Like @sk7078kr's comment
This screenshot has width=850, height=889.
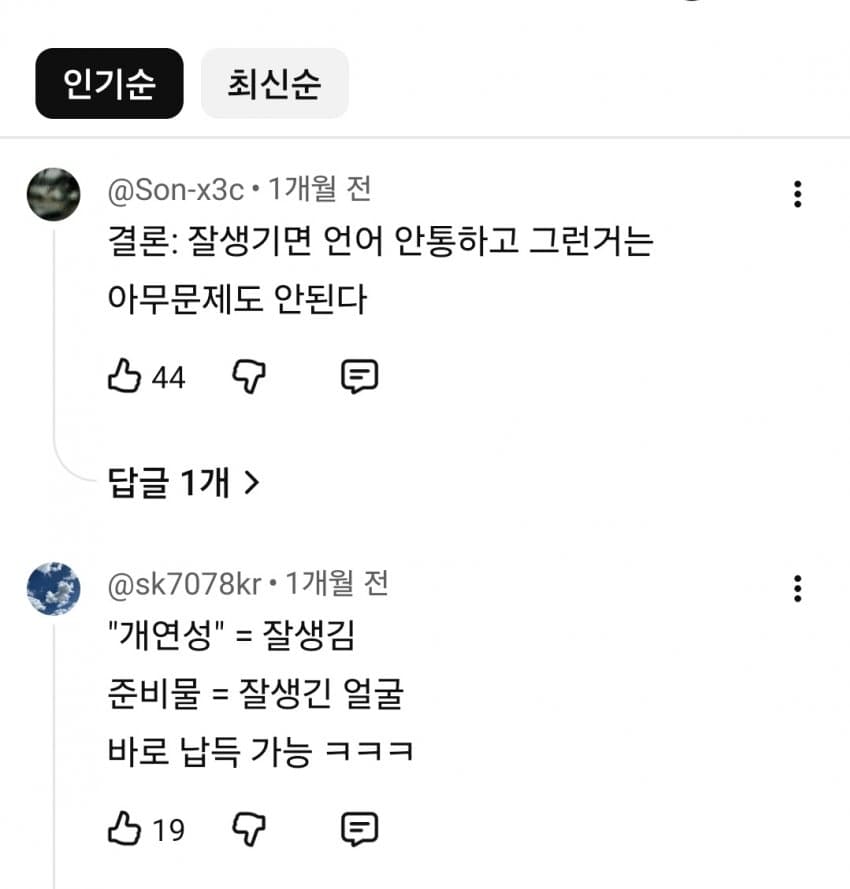point(124,829)
